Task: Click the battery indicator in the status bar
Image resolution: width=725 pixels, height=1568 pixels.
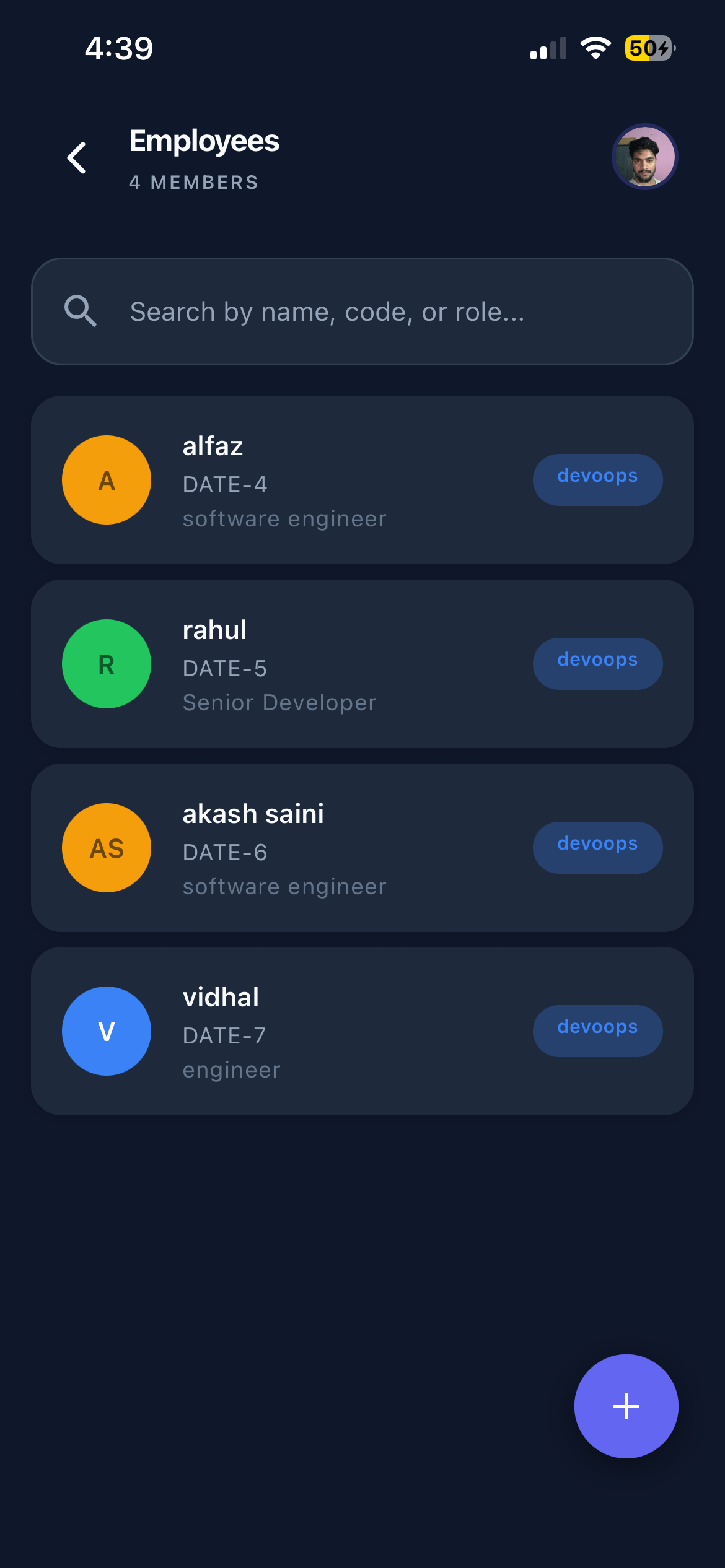Action: 648,48
